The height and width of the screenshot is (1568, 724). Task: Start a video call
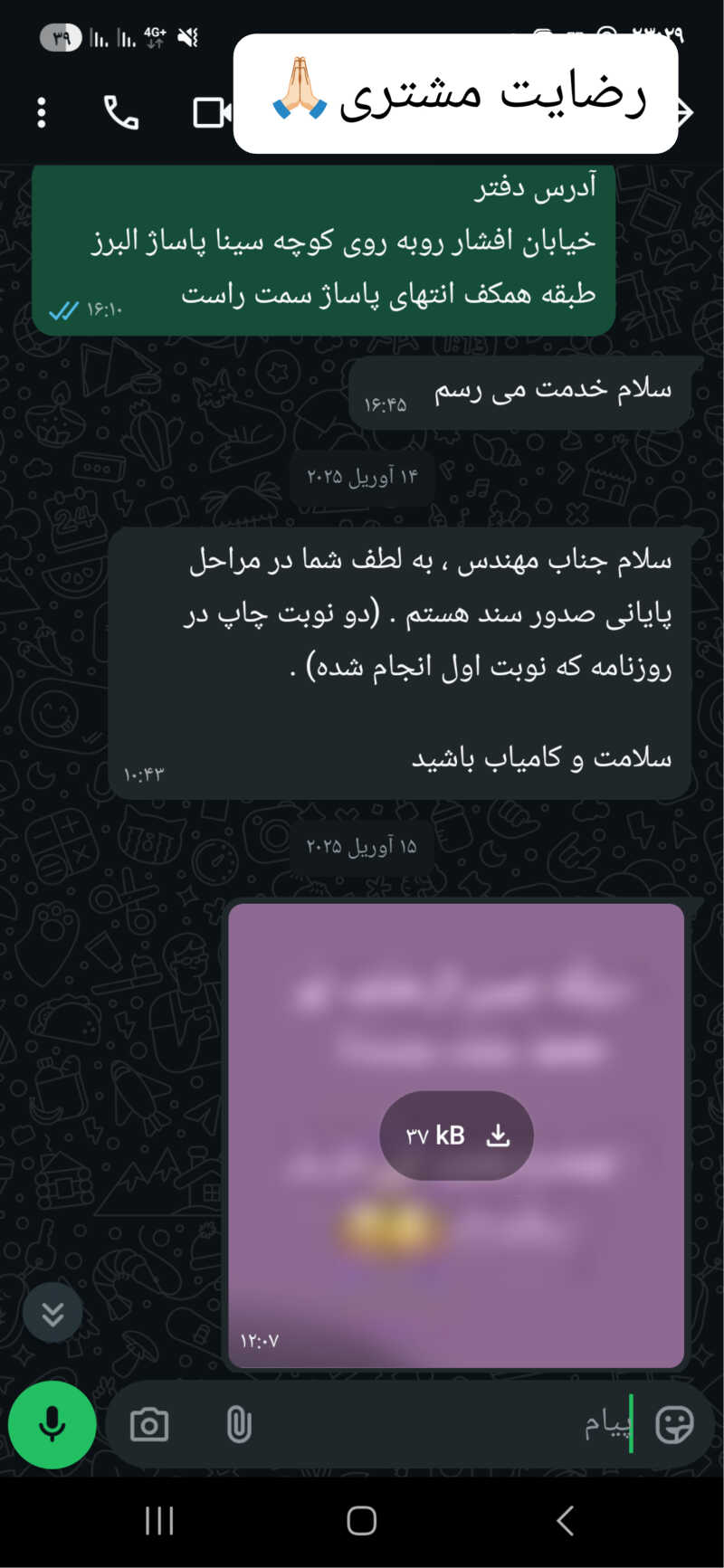point(212,112)
